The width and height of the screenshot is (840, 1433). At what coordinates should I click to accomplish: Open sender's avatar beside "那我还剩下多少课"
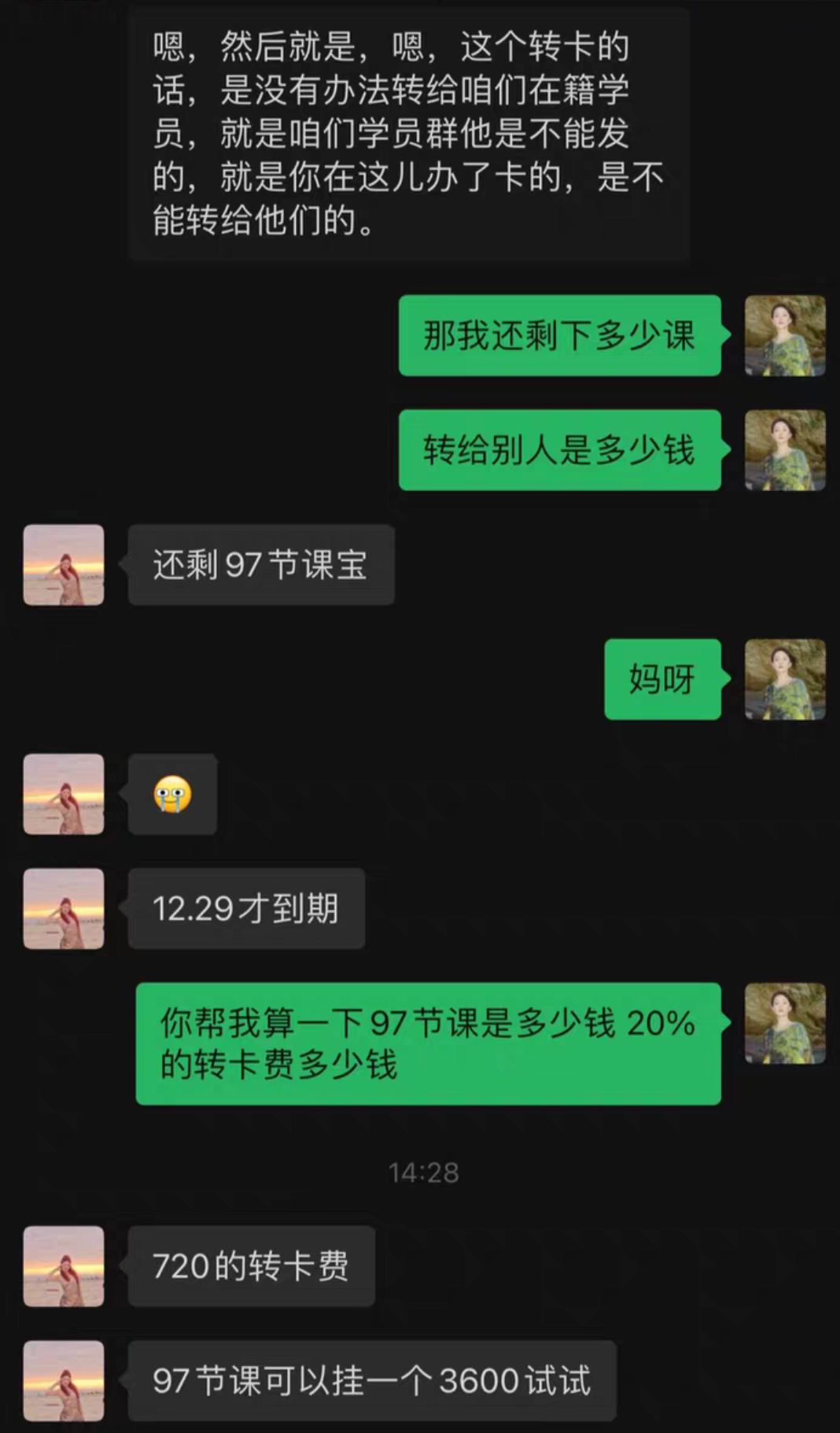(x=785, y=335)
